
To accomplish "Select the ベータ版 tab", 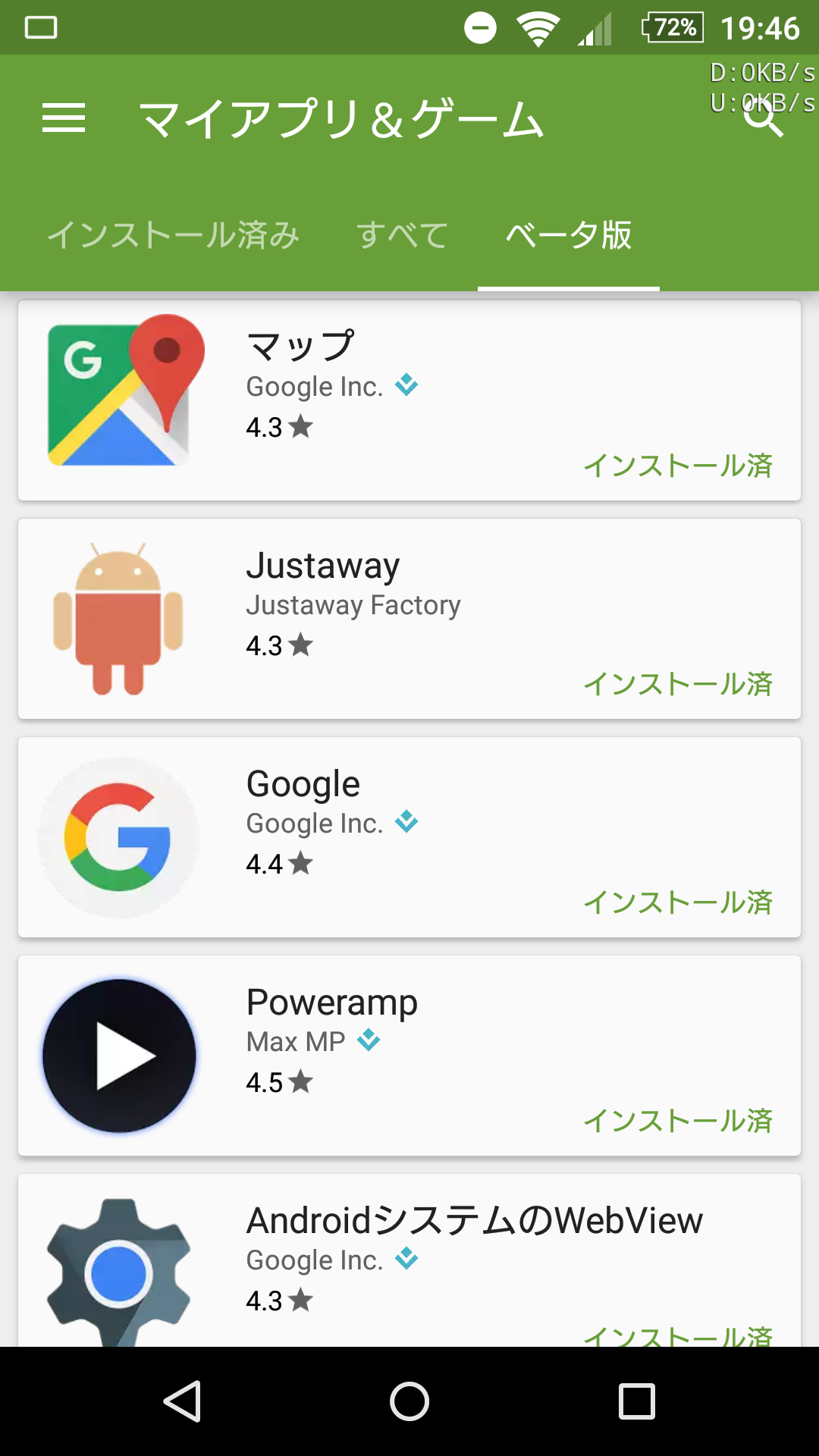I will 569,235.
